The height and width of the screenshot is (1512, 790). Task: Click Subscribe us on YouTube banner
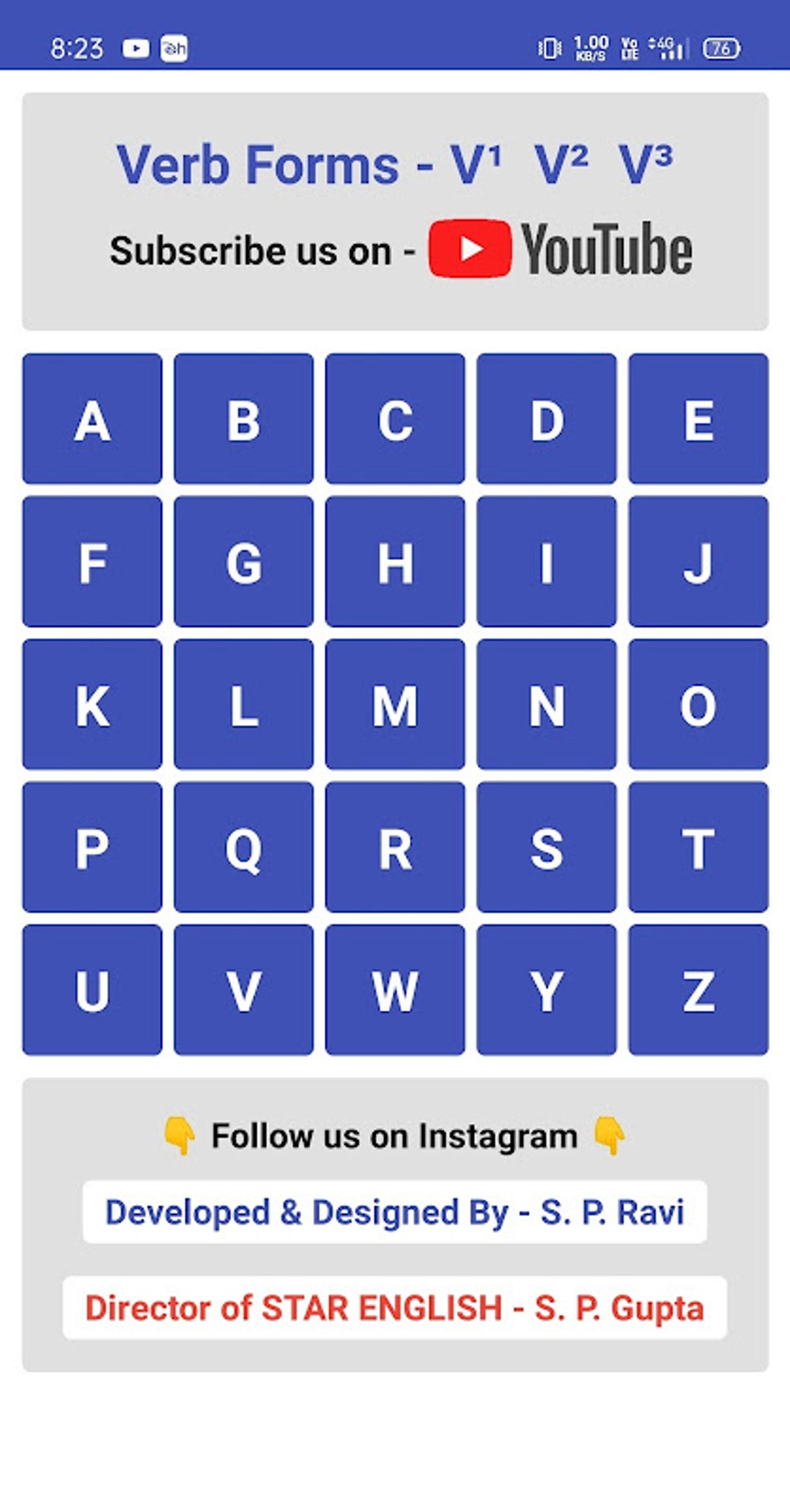point(395,249)
